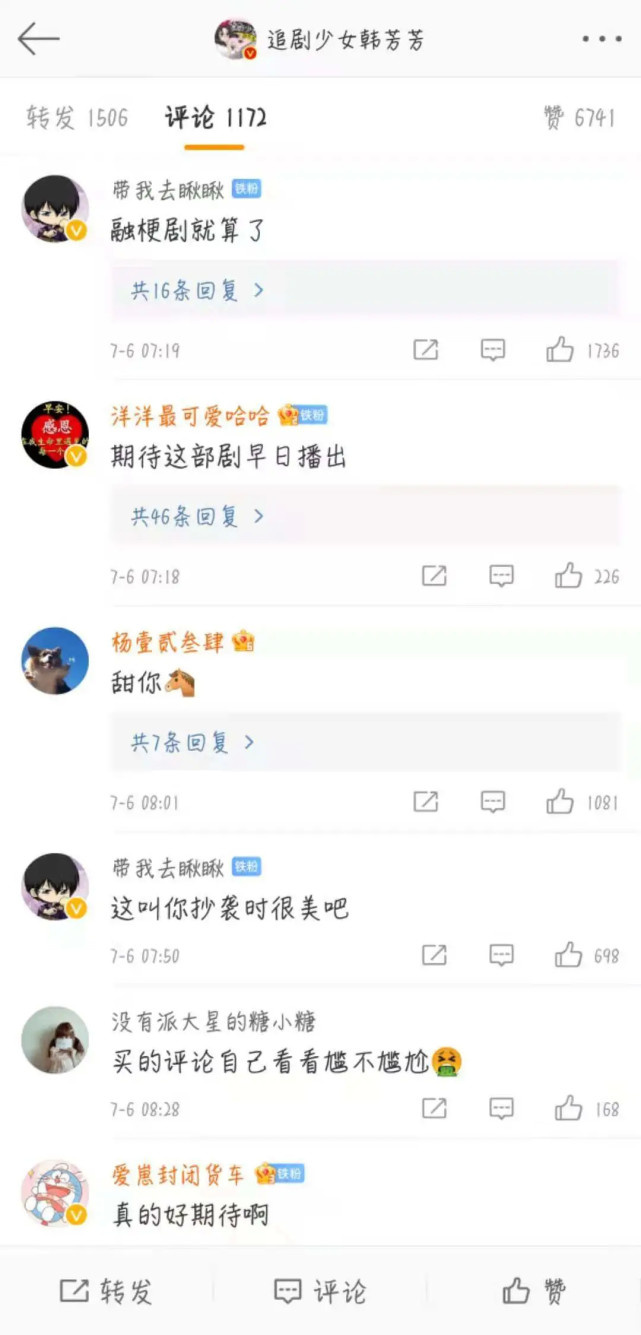The image size is (641, 1335).
Task: Switch to the 赞 6741 tab
Action: (579, 118)
